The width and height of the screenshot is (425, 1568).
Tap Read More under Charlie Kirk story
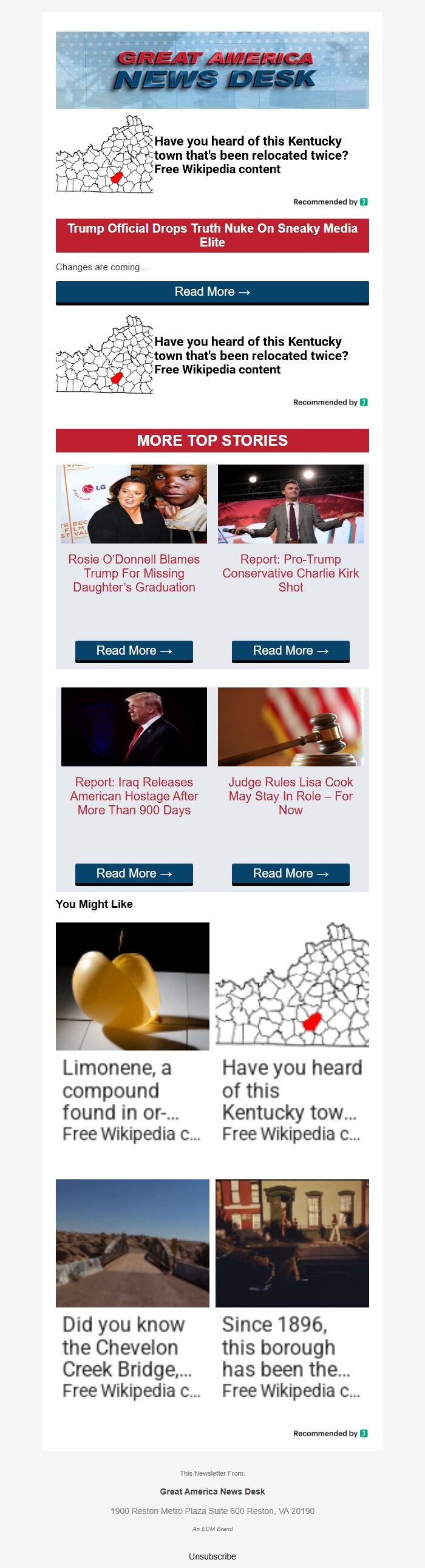(290, 650)
